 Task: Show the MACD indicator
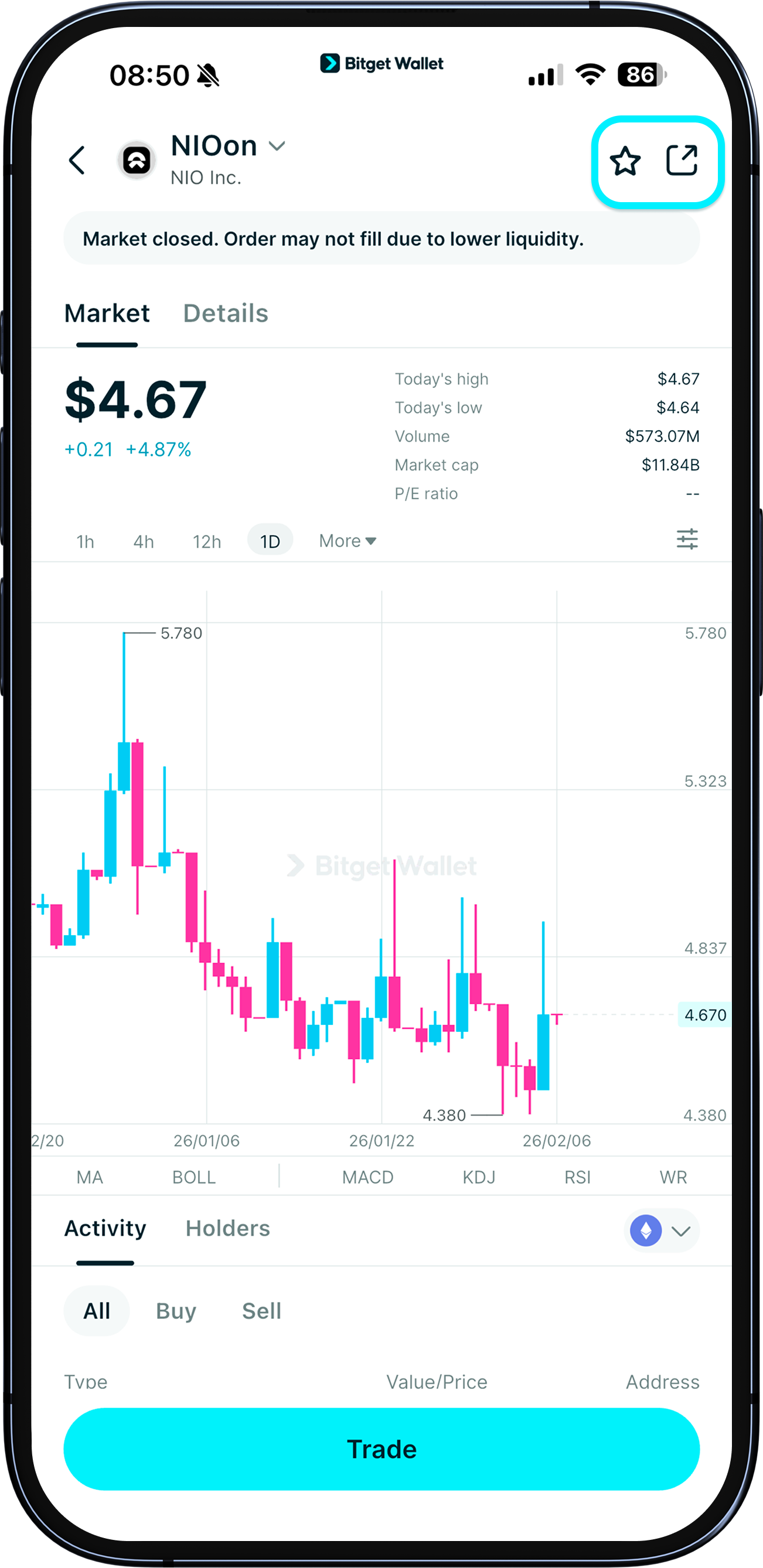coord(368,1177)
